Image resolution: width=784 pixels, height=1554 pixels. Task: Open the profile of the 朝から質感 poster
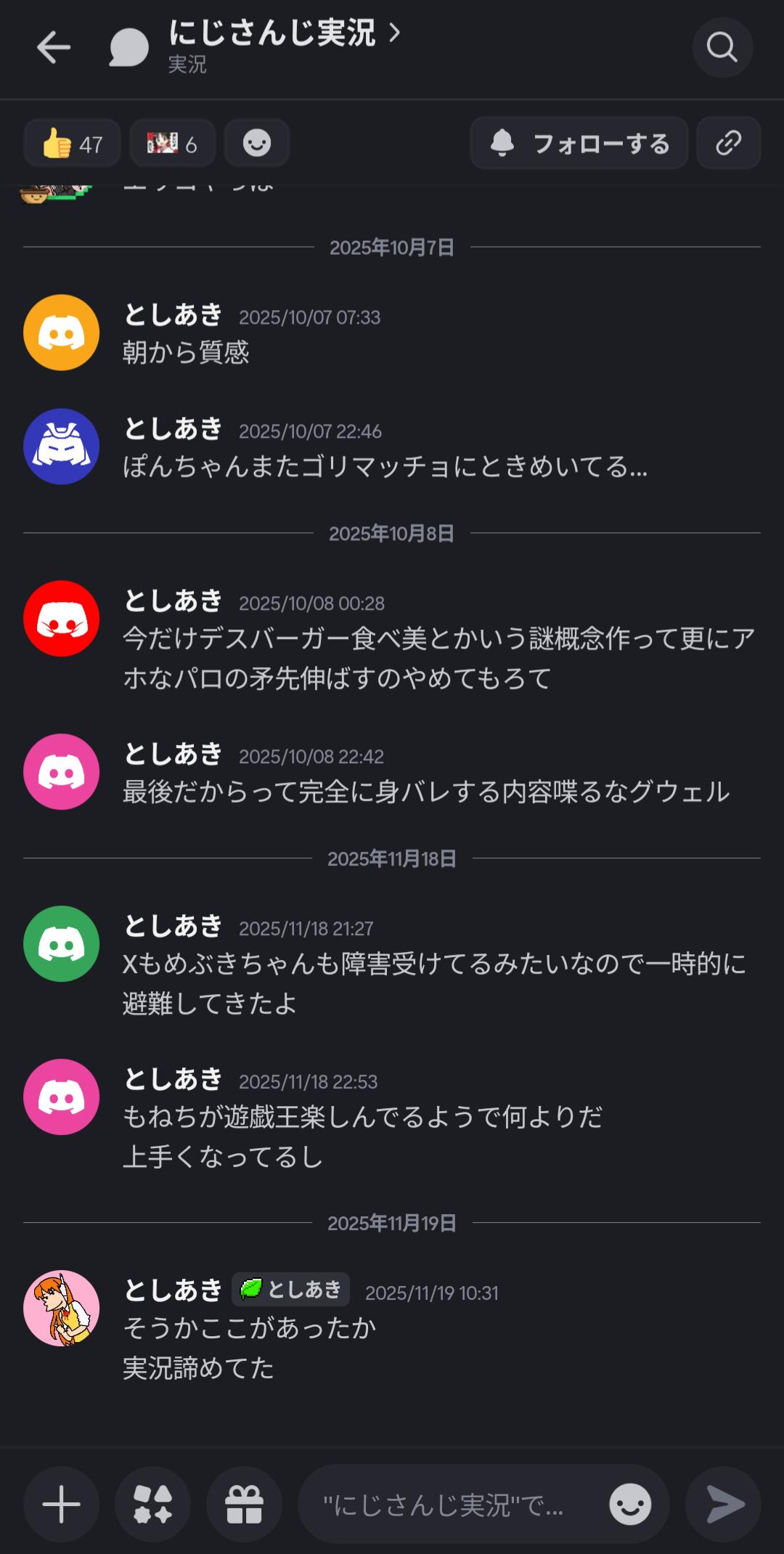(x=62, y=333)
